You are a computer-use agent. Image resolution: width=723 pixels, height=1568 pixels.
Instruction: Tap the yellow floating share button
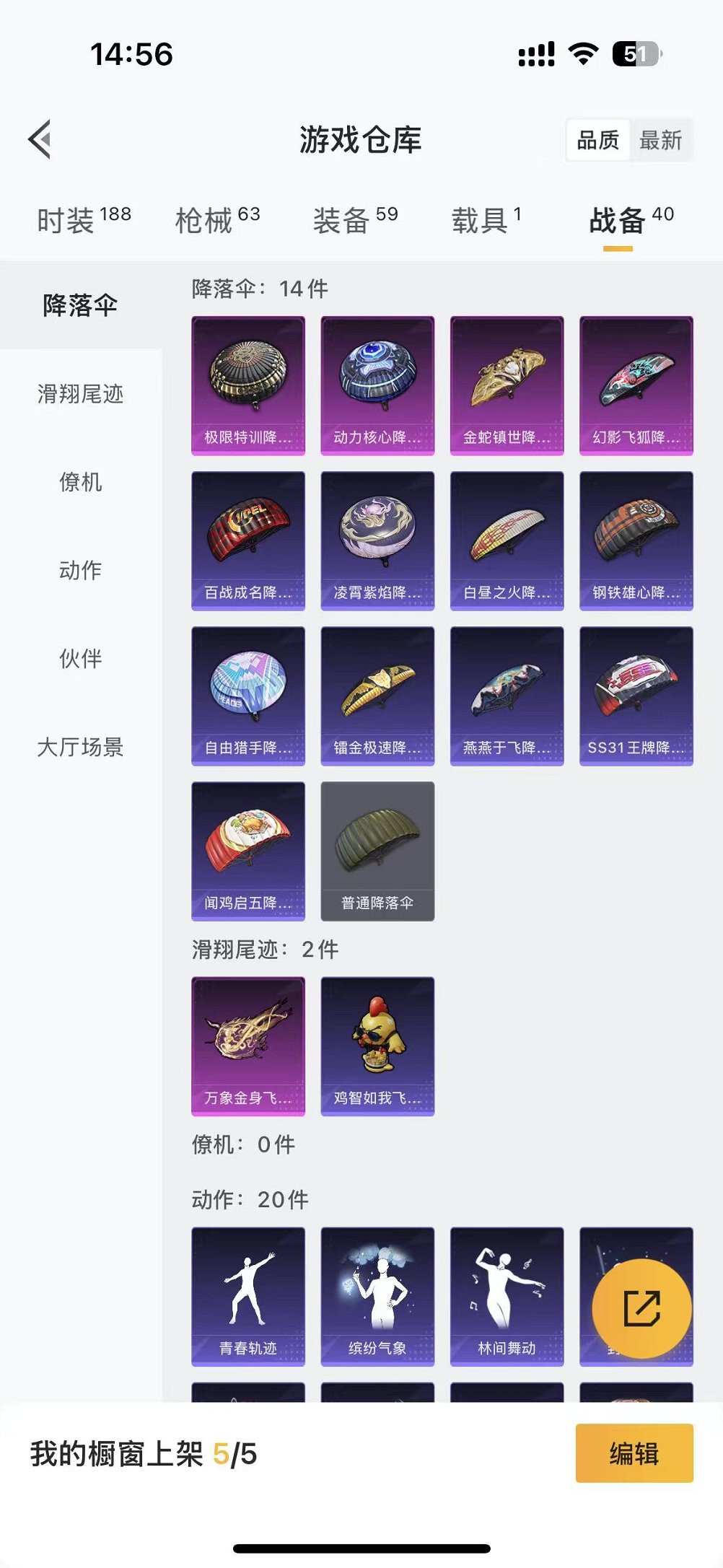641,1308
